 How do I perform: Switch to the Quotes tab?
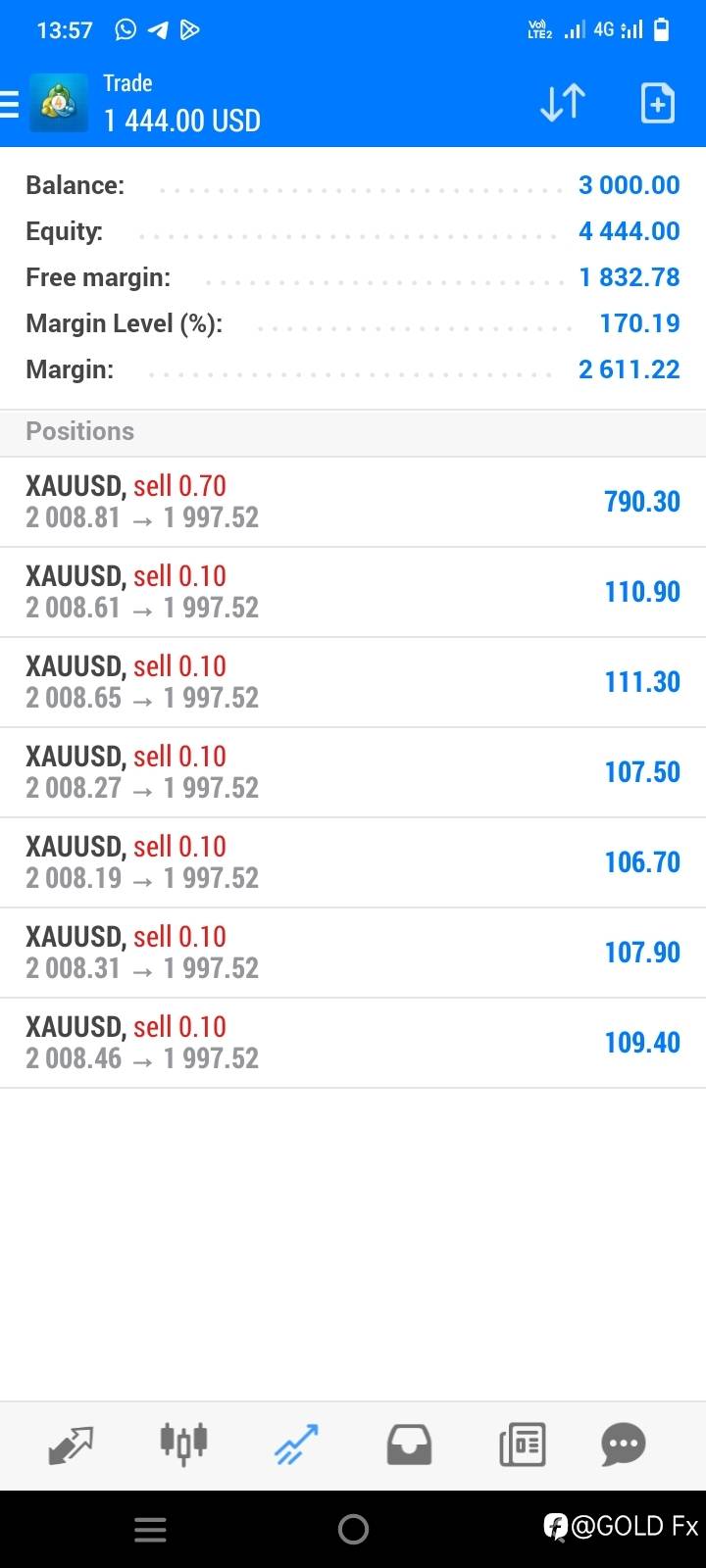[x=71, y=1445]
